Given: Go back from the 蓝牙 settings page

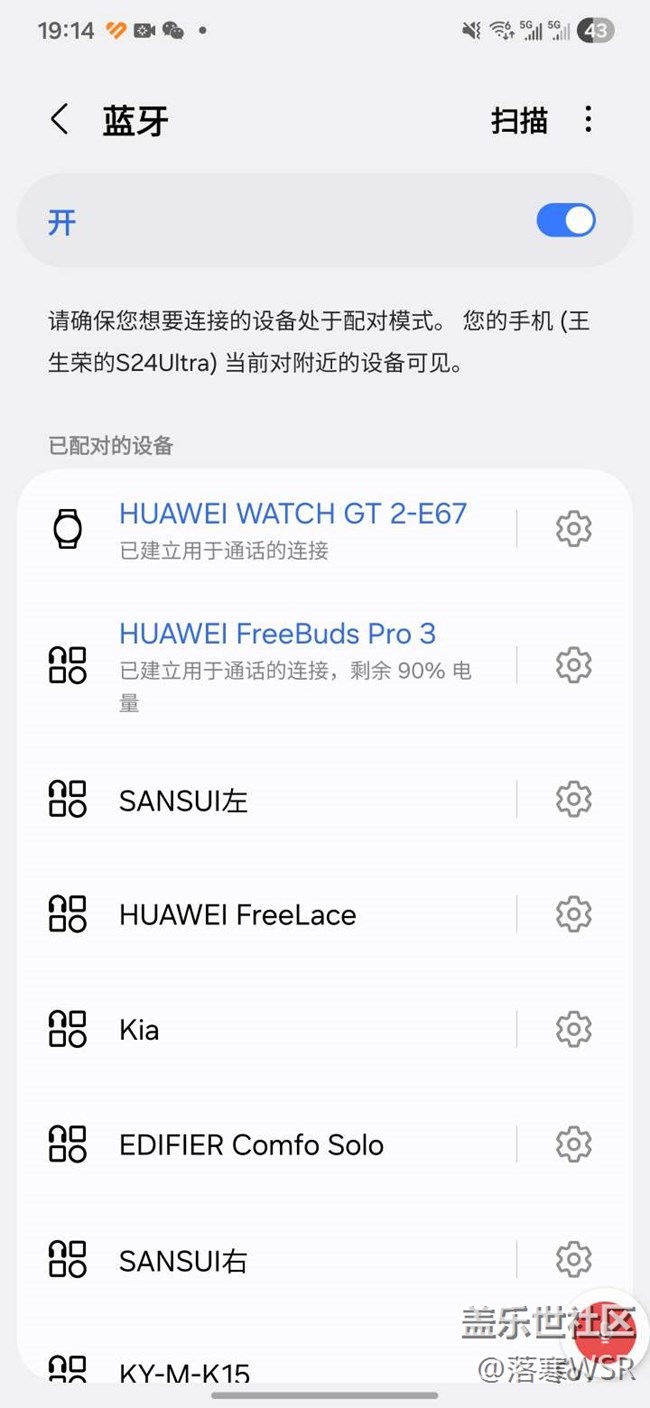Looking at the screenshot, I should coord(60,120).
